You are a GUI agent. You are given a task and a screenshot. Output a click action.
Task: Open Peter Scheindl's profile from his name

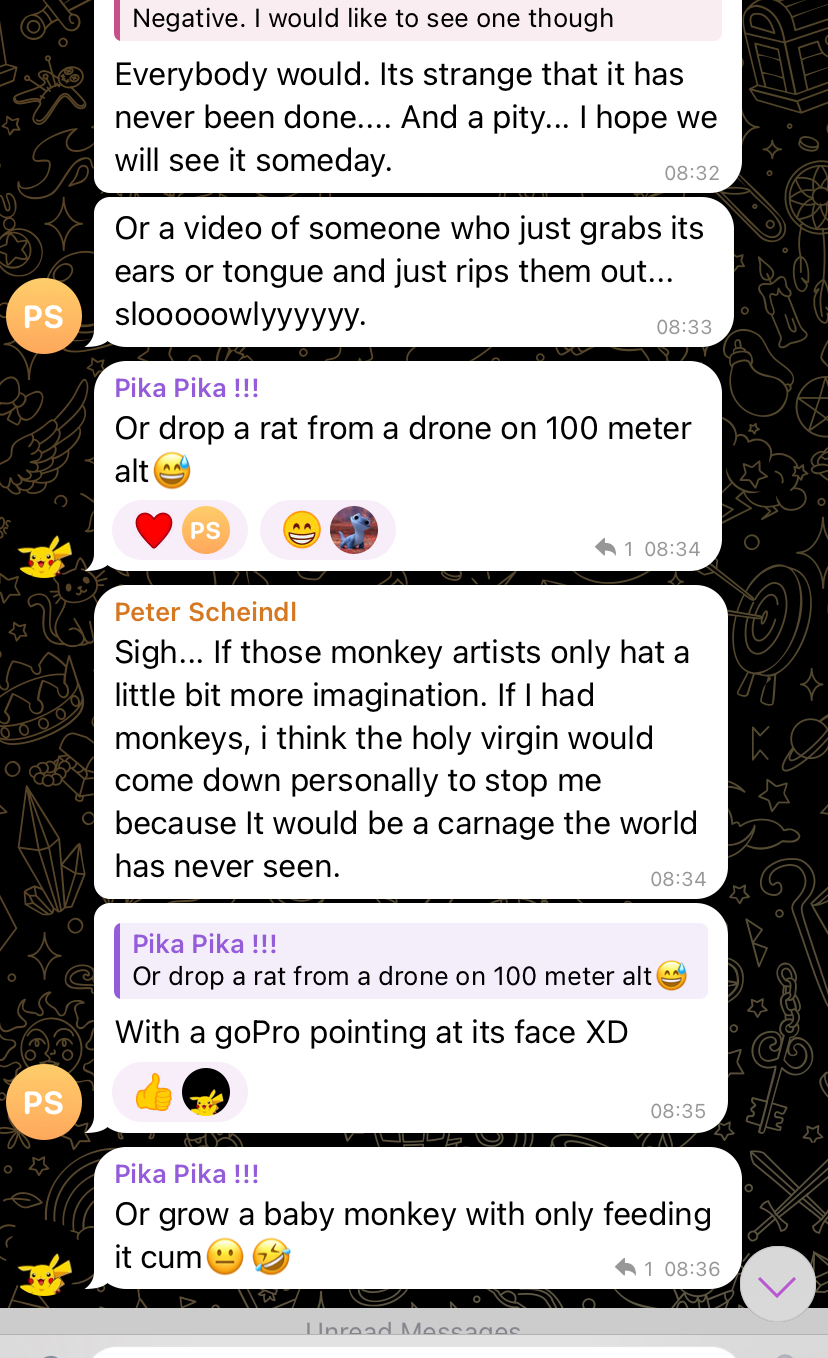pyautogui.click(x=206, y=612)
